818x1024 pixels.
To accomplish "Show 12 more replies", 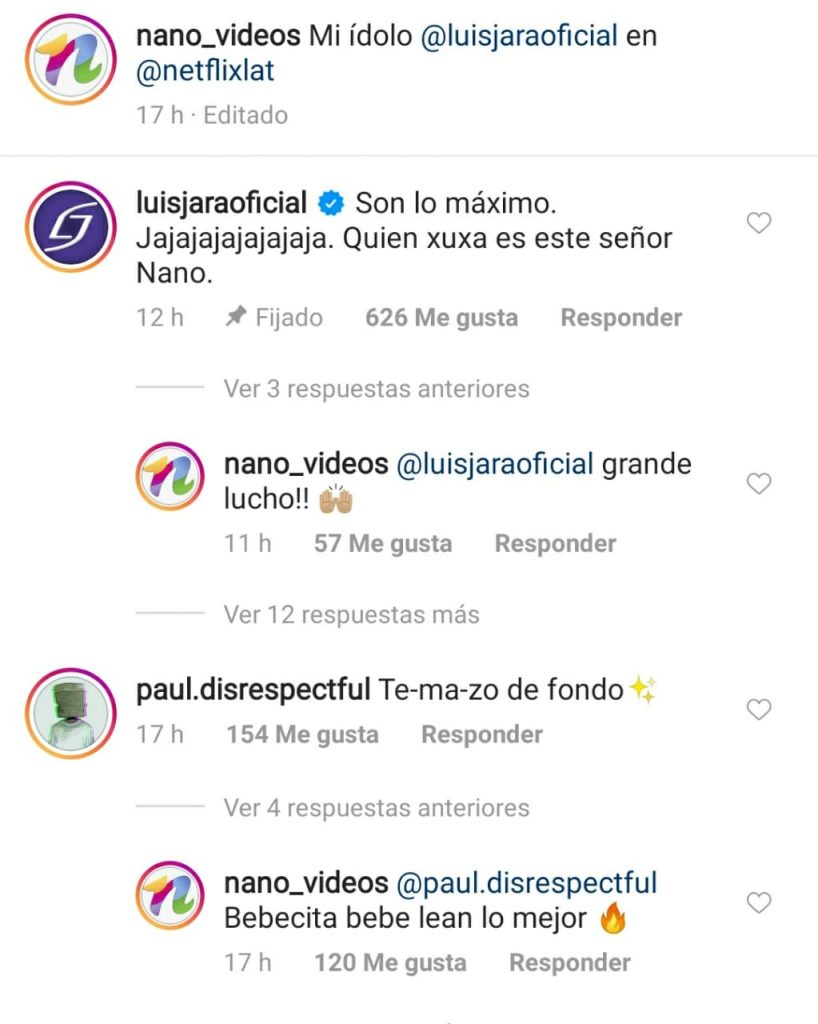I will coord(351,614).
